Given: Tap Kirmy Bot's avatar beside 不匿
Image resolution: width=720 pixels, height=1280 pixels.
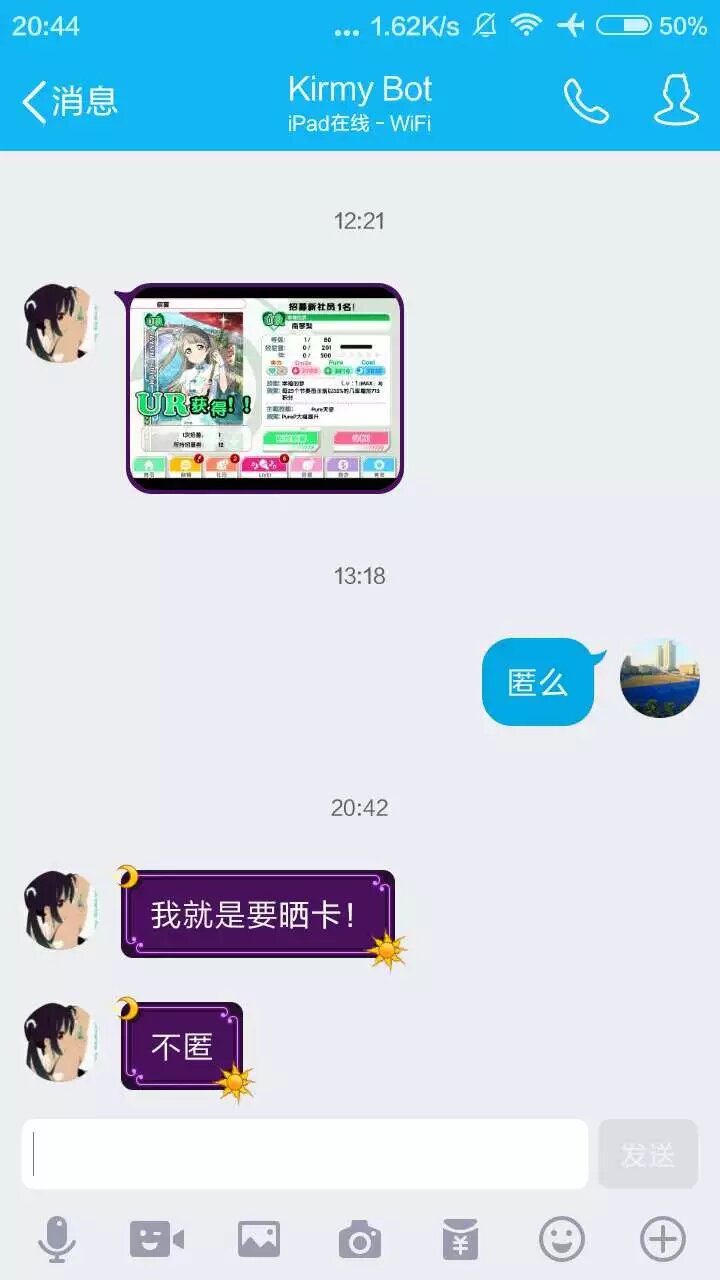Looking at the screenshot, I should point(60,1042).
